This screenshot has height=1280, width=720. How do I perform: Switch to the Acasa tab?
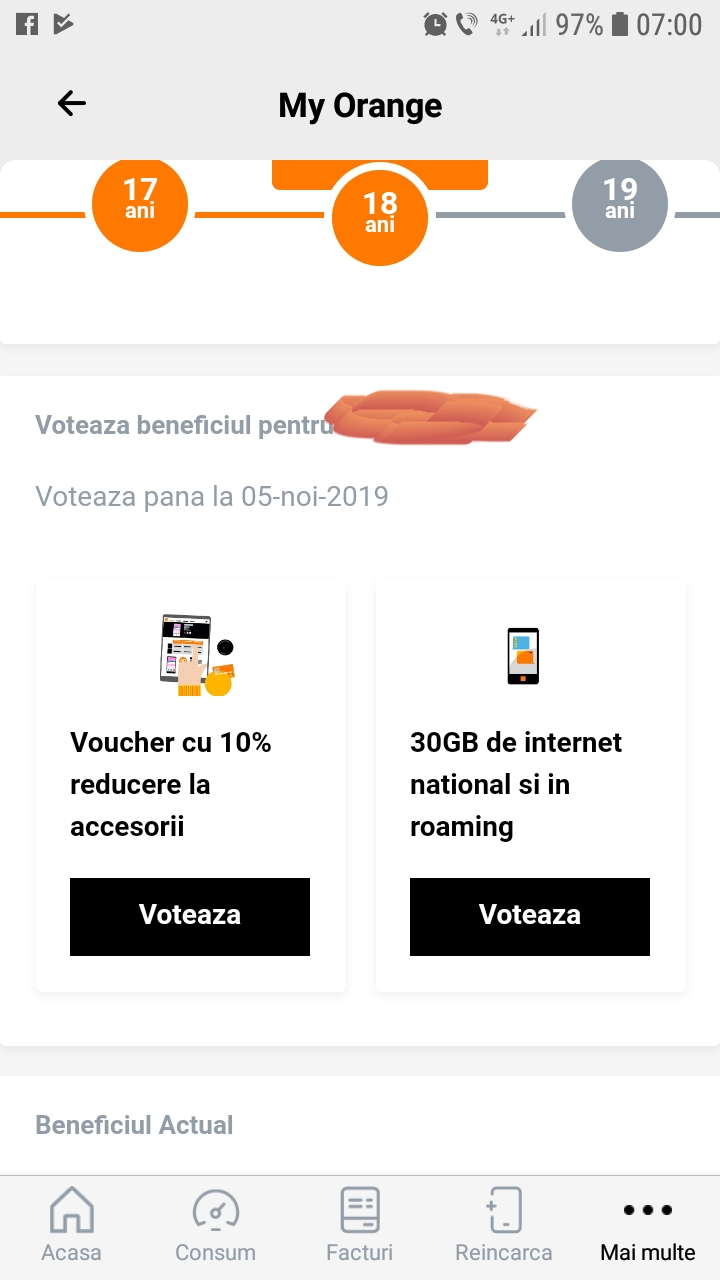(71, 1225)
